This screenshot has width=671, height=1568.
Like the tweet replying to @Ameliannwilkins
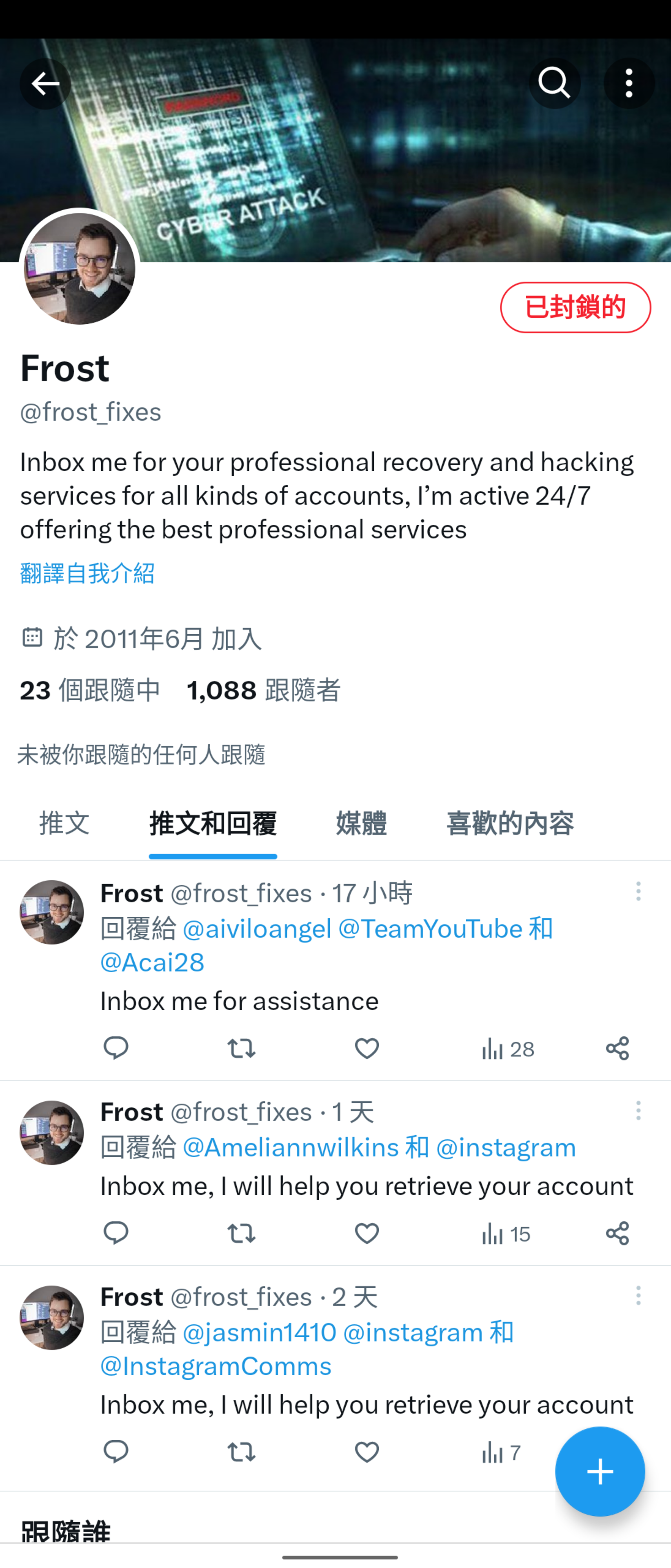tap(366, 1233)
